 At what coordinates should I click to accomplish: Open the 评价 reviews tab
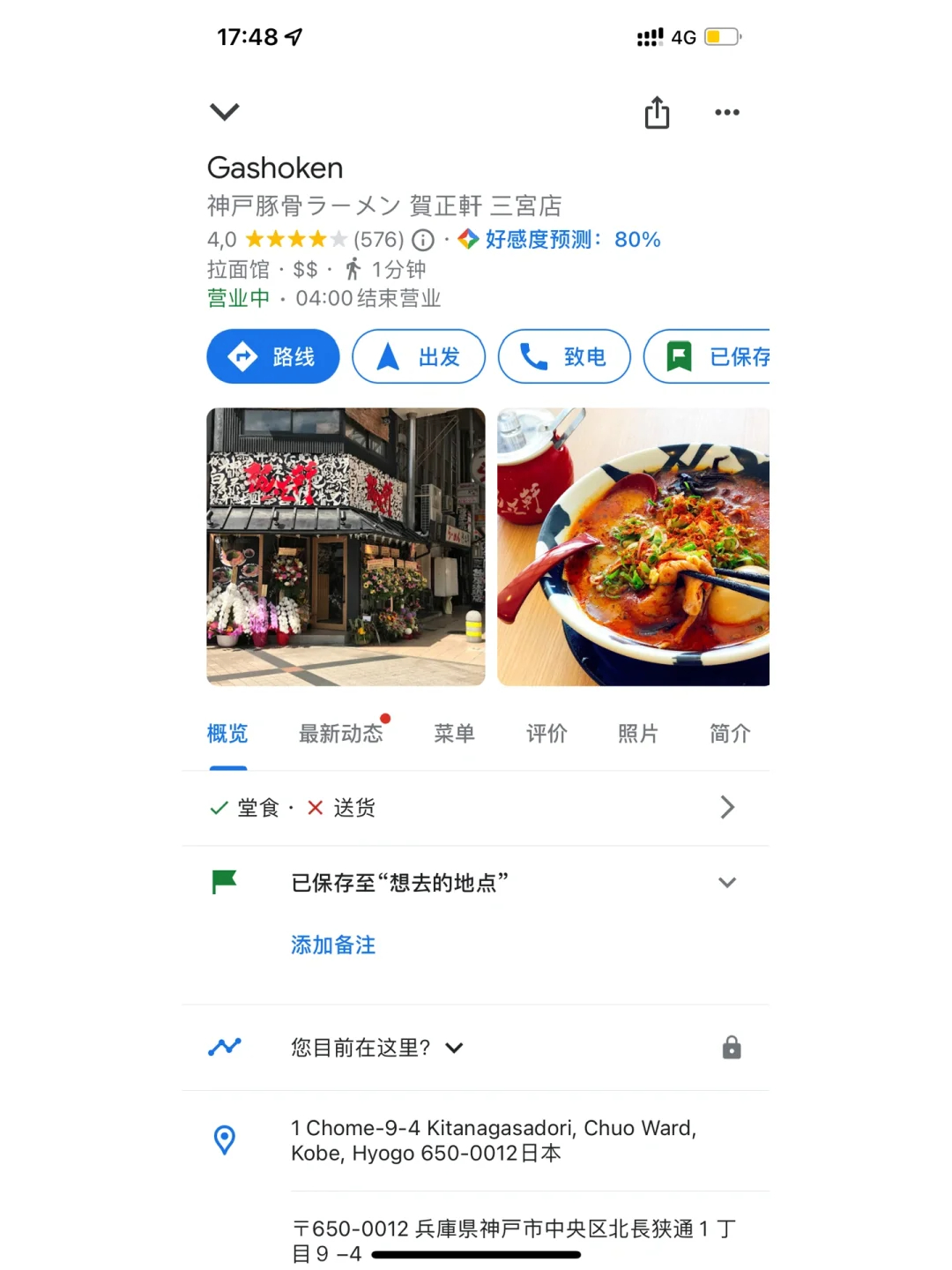[547, 734]
